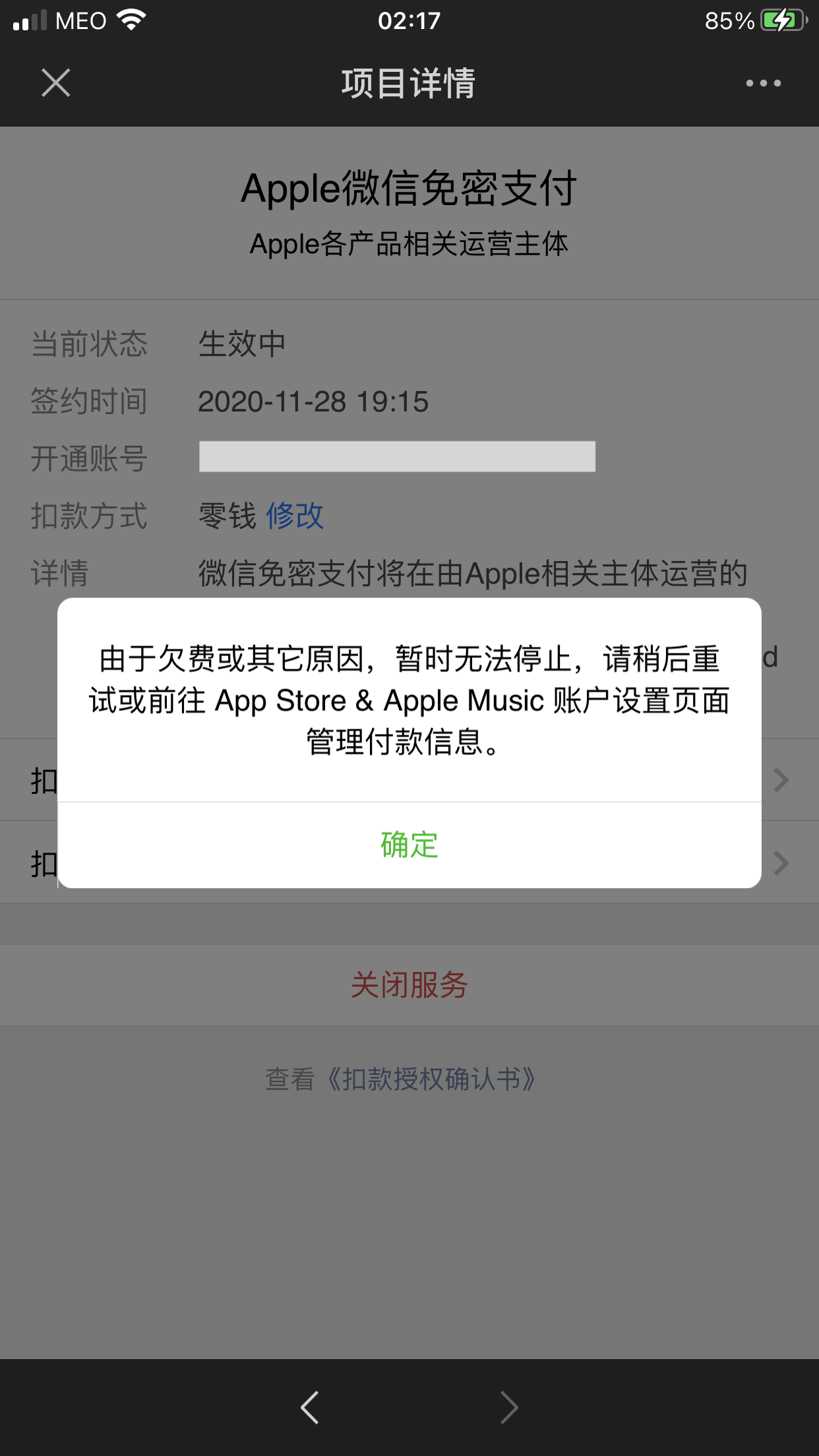
Task: View the 扣款授权确认书 agreement
Action: (430, 1079)
